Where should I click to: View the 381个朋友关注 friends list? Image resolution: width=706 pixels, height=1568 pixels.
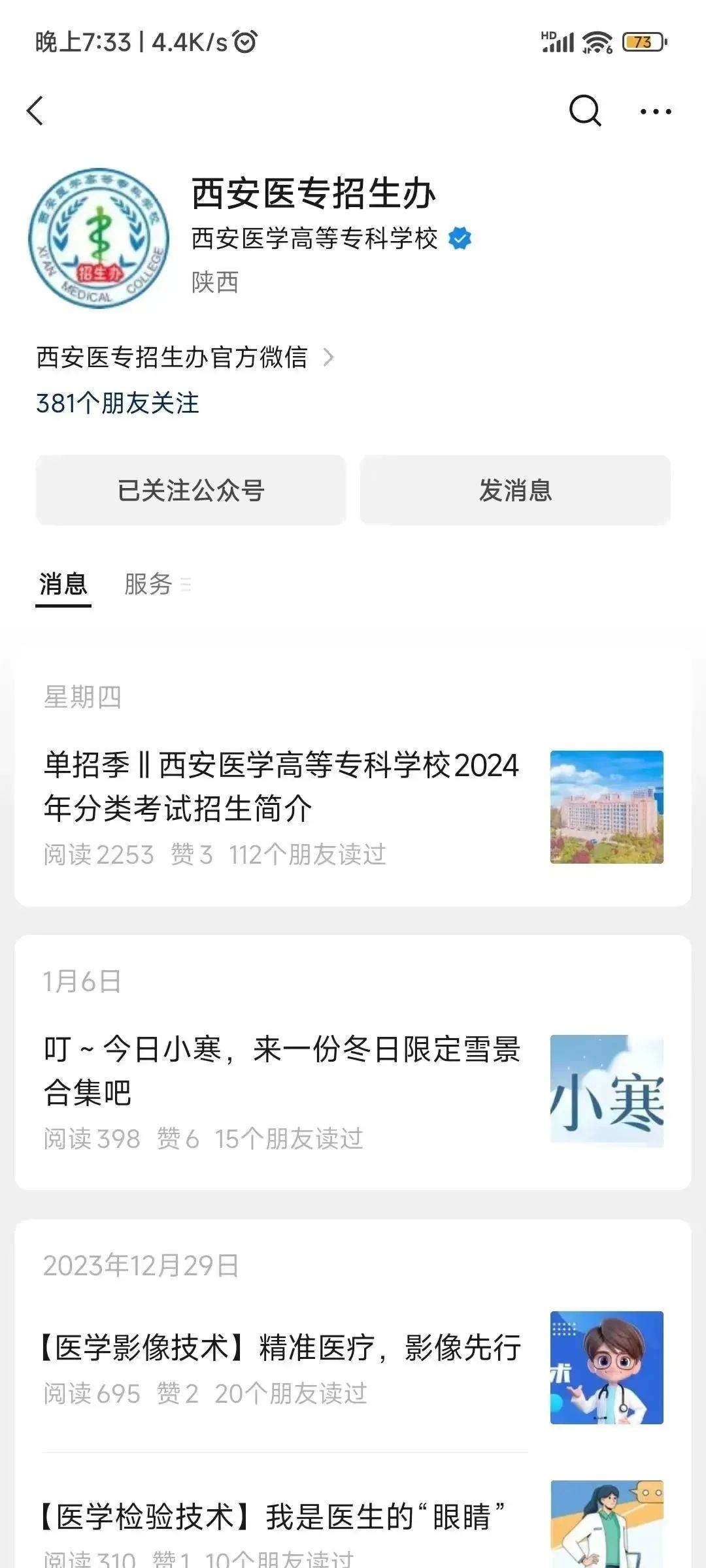(118, 403)
